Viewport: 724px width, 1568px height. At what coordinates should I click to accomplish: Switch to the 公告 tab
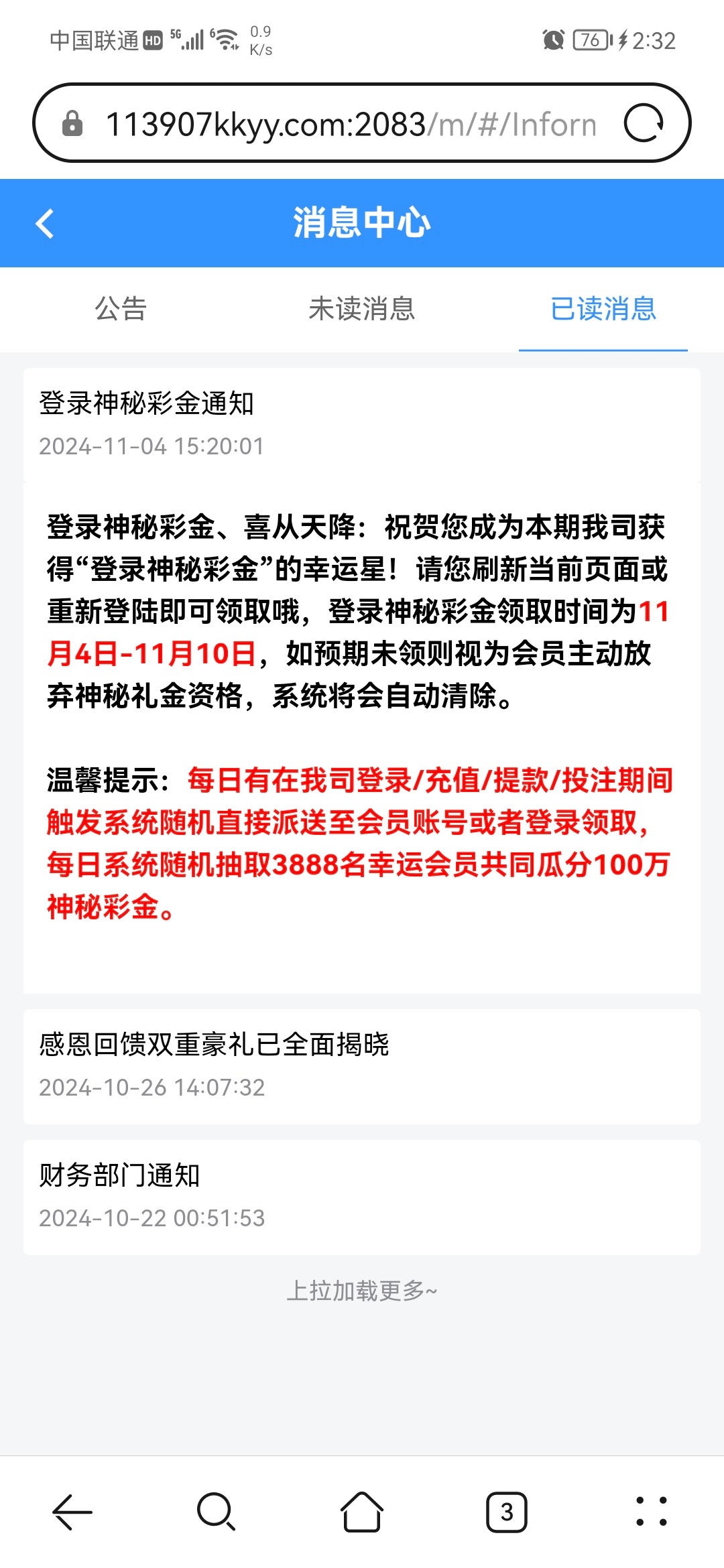pos(121,309)
